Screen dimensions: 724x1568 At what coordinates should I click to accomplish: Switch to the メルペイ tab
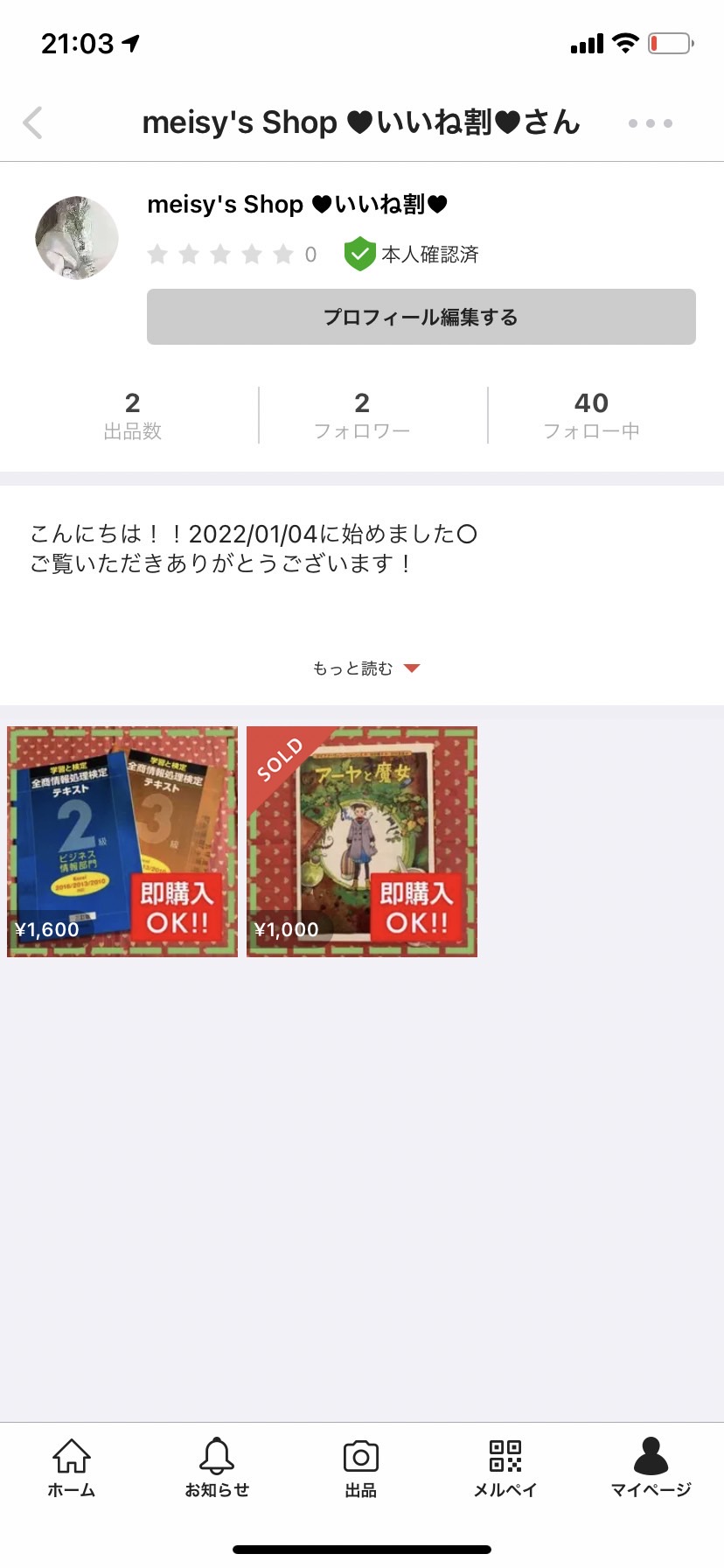point(505,1468)
